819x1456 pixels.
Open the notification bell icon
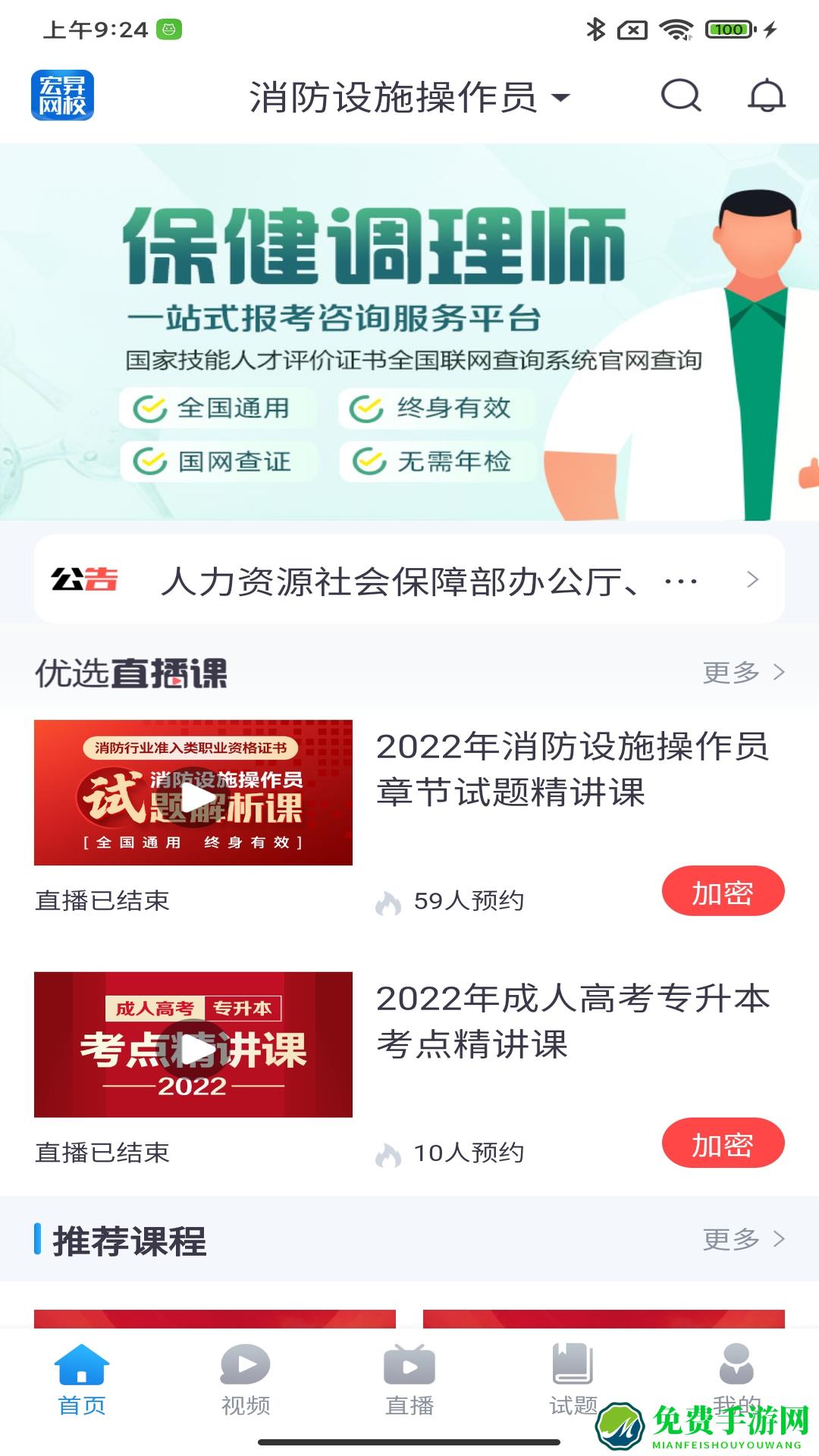(767, 97)
